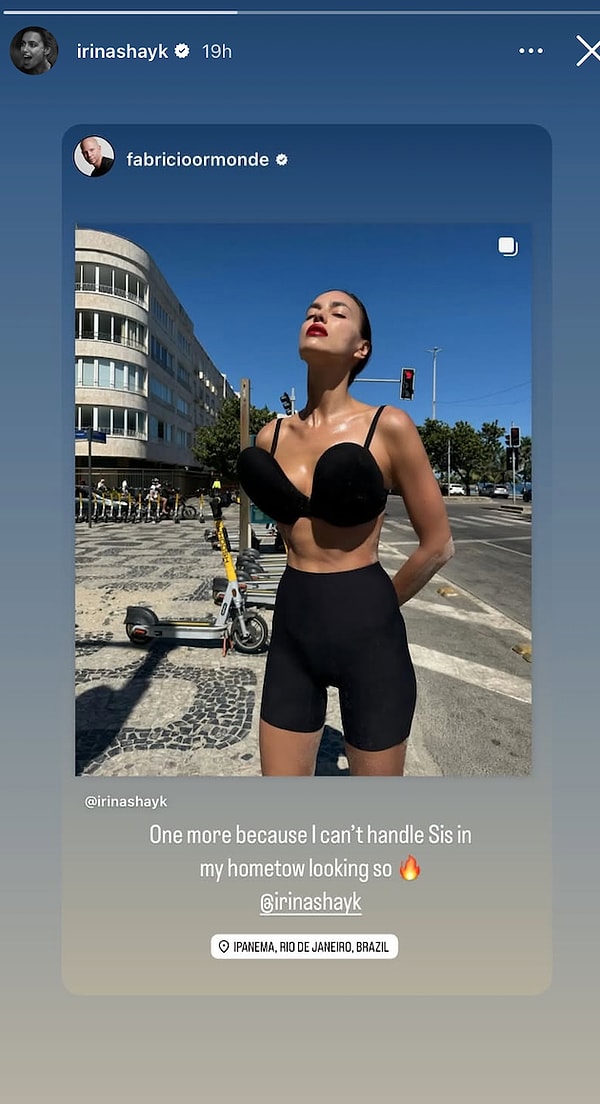Open the irinashayk username in story header
Viewport: 600px width, 1104px height.
[x=122, y=51]
